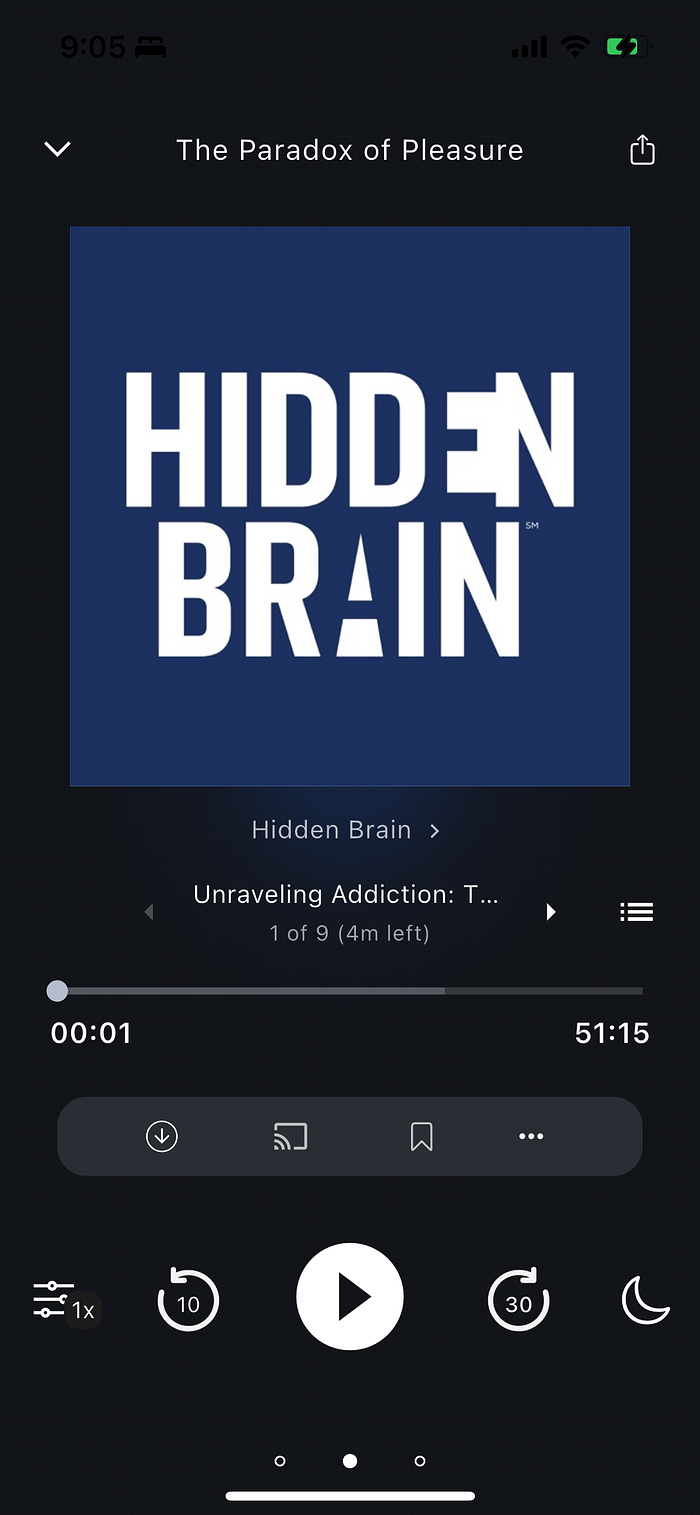Go to the previous chapter
The height and width of the screenshot is (1515, 700).
pos(149,912)
